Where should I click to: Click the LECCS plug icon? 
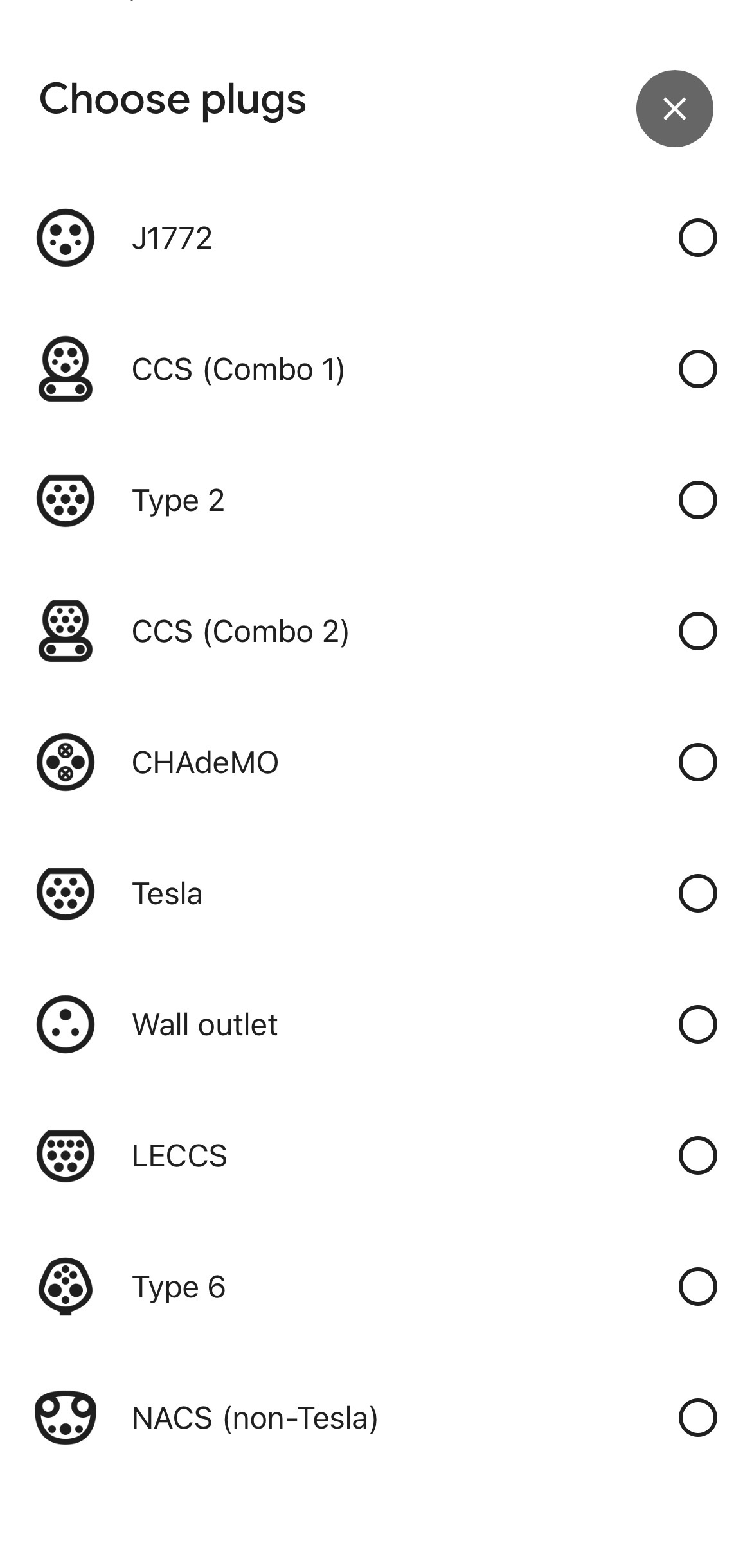coord(65,1155)
